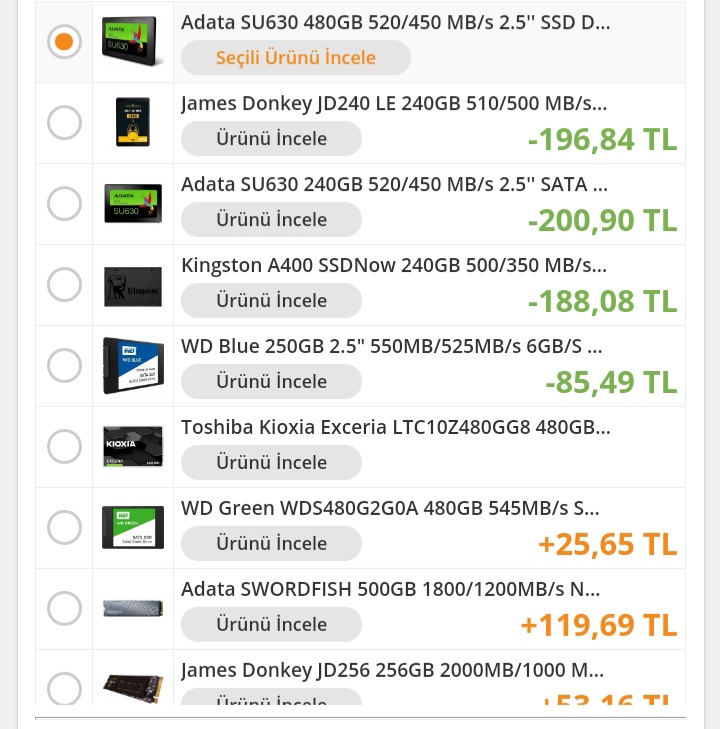Image resolution: width=720 pixels, height=729 pixels.
Task: Select Adata SWORDFISH 500GB radio button
Action: (x=65, y=609)
